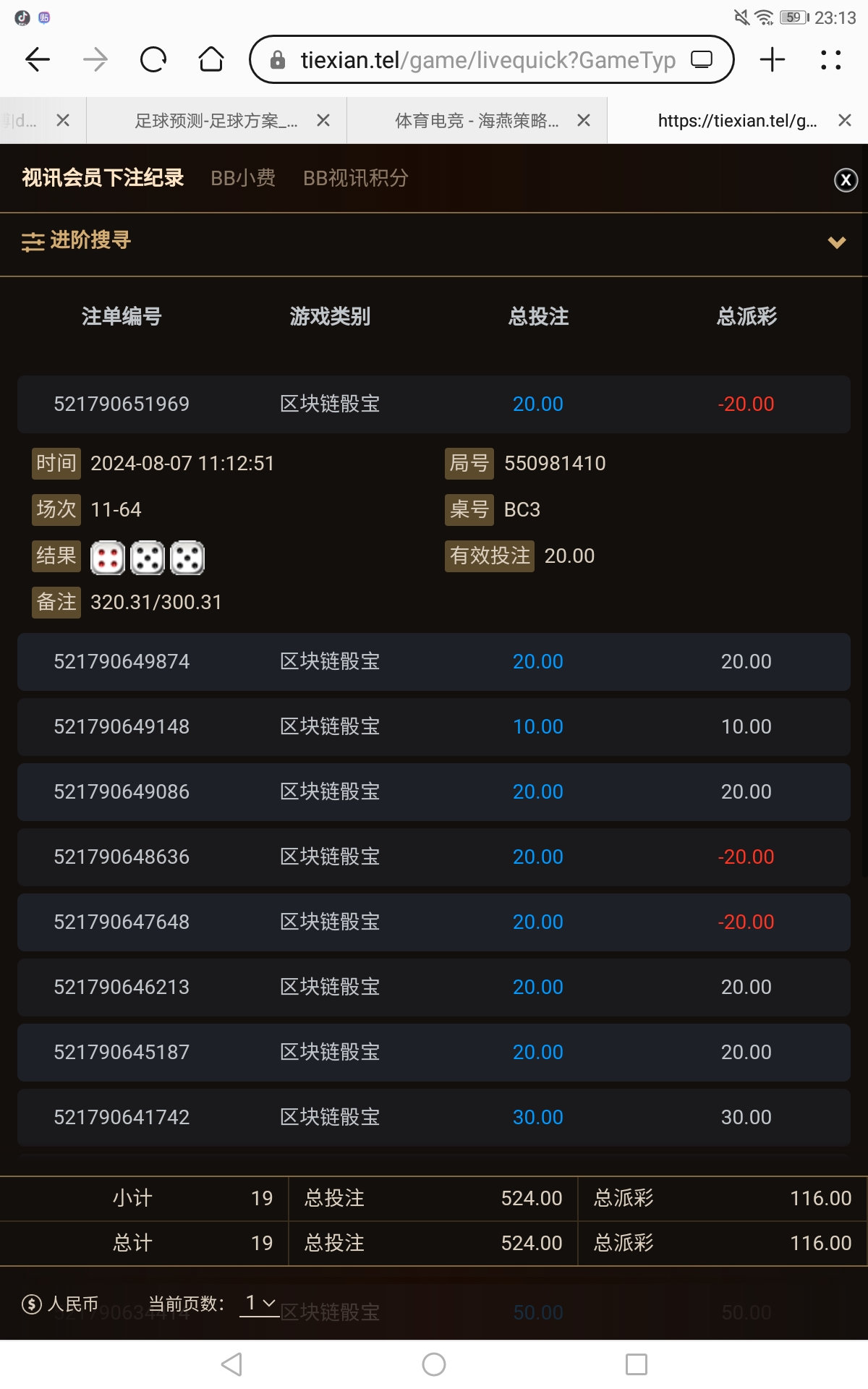Tap the browser home icon
This screenshot has width=868, height=1389.
pos(210,59)
